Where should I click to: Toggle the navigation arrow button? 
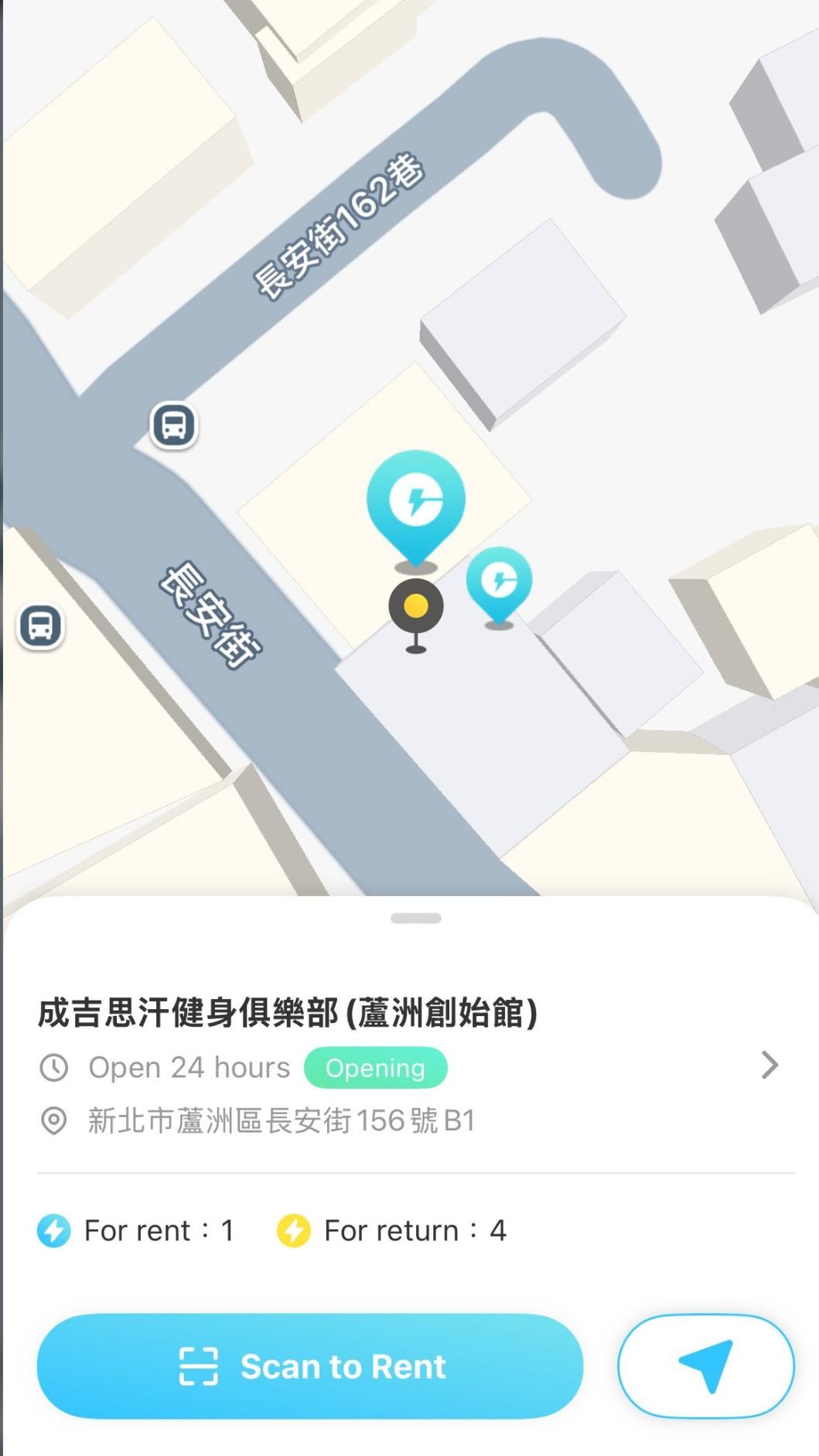[705, 1366]
